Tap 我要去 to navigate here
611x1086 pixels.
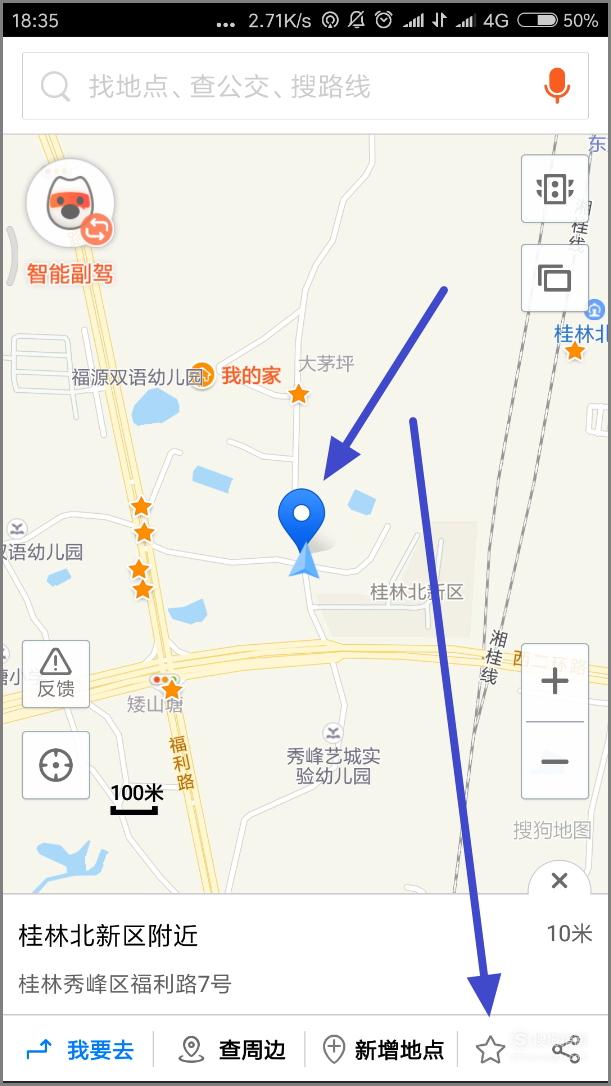(x=80, y=1050)
